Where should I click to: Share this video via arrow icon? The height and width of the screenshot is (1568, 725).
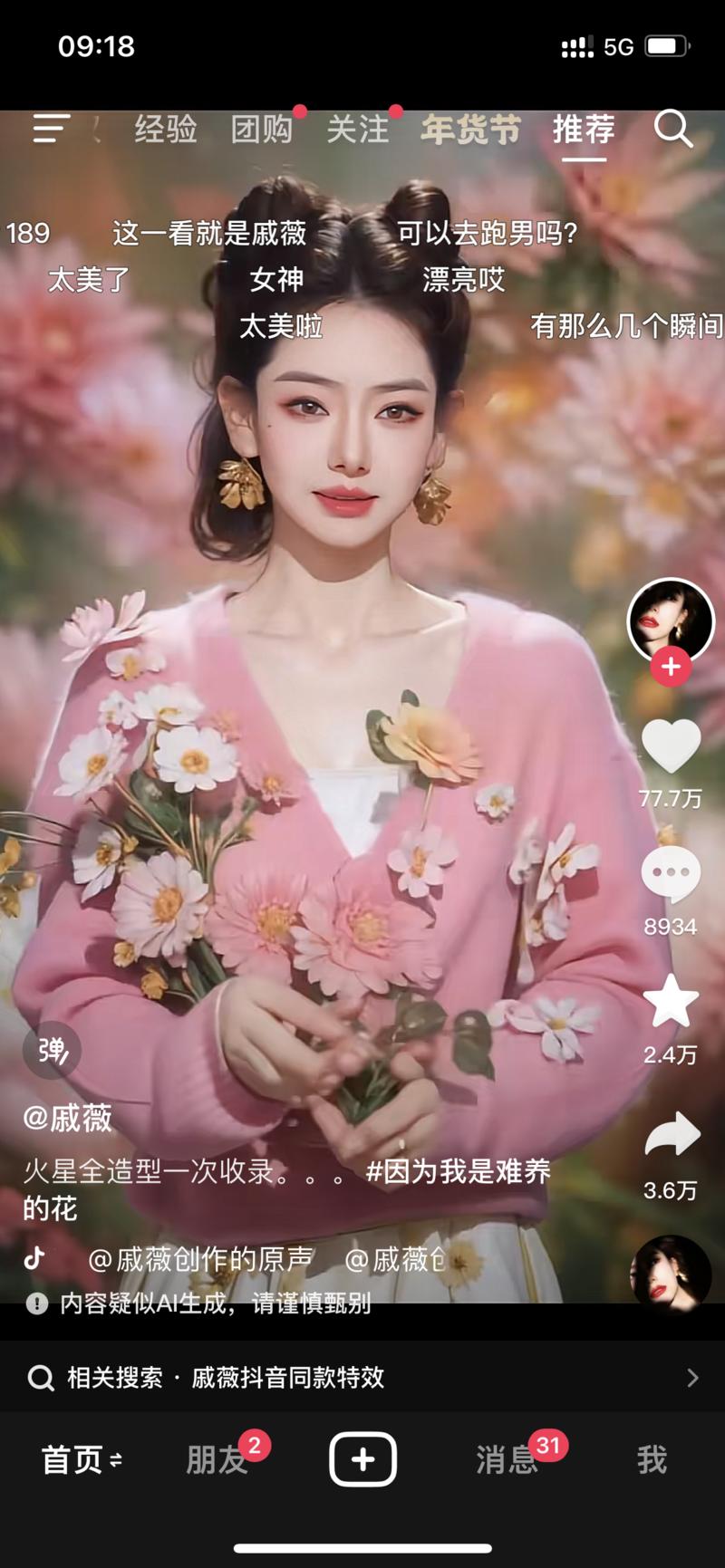(672, 1135)
